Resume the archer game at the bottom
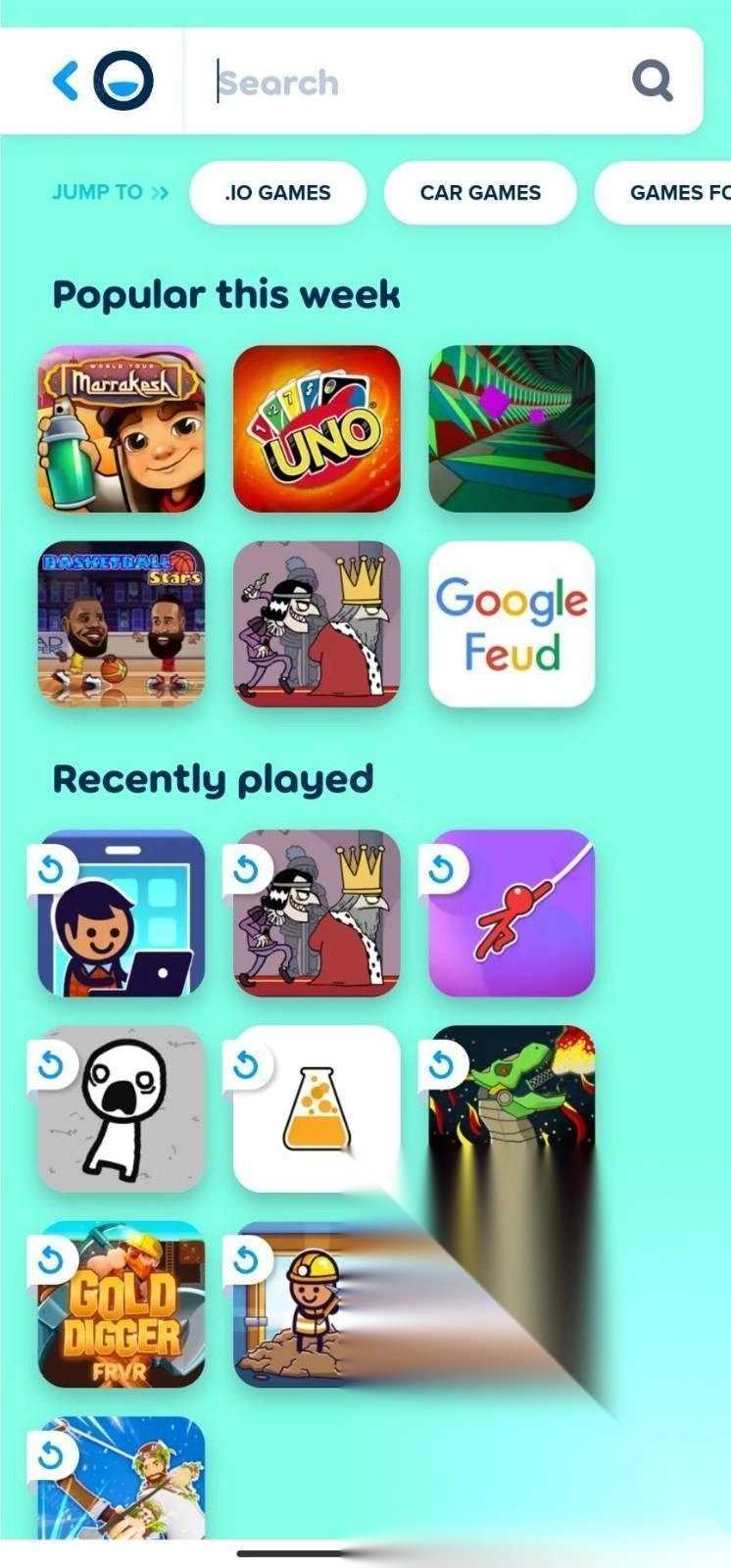This screenshot has height=1568, width=731. (122, 1480)
